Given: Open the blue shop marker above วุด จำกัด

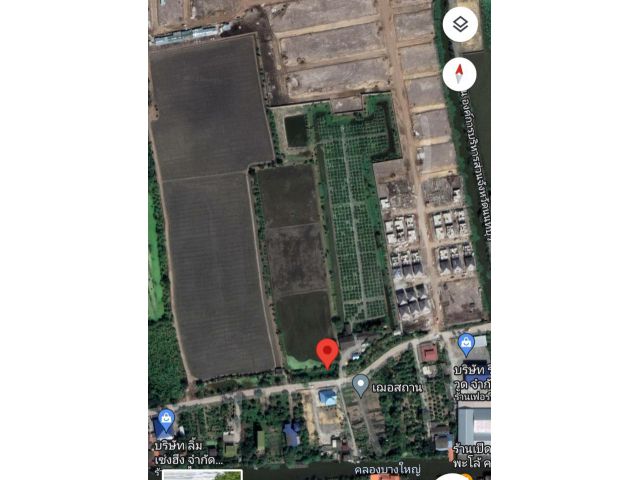Looking at the screenshot, I should 467,345.
